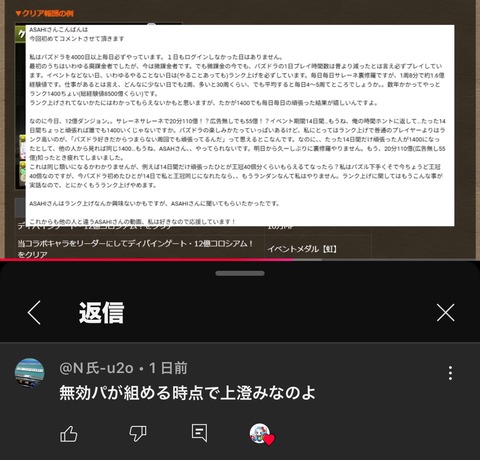Reply to @N氏-u2o's comment
Screen dimensions: 480x460
click(x=199, y=433)
